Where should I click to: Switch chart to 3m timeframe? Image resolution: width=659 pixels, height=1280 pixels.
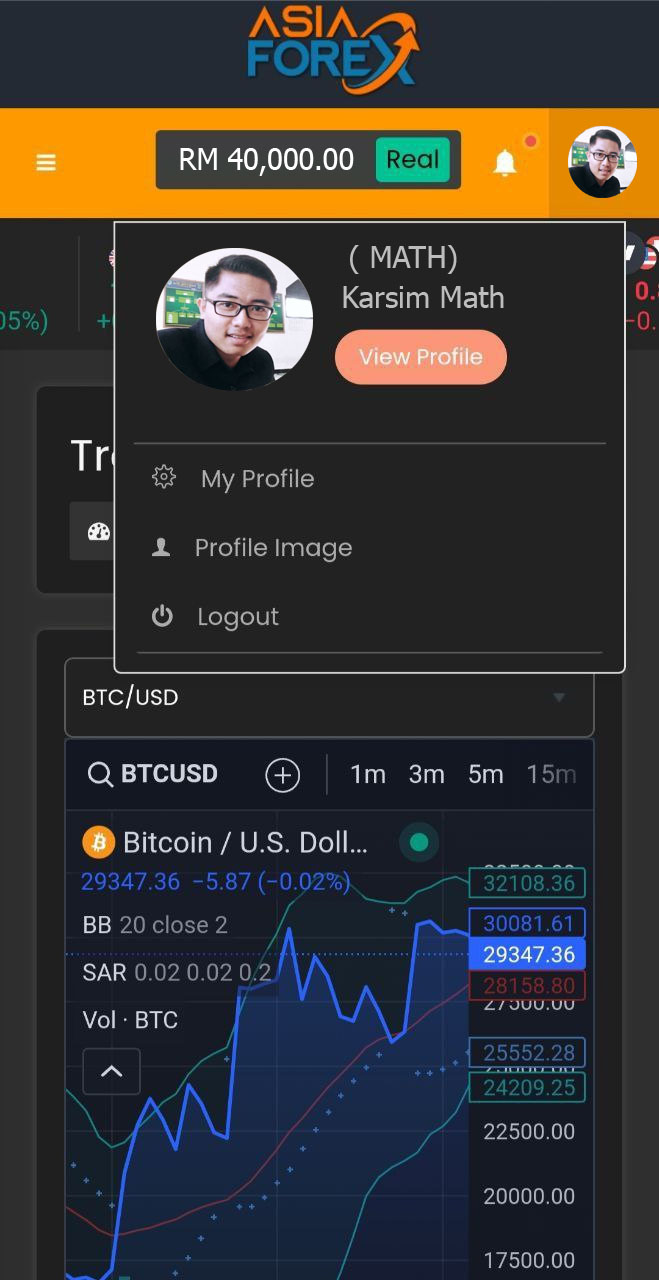pyautogui.click(x=426, y=775)
